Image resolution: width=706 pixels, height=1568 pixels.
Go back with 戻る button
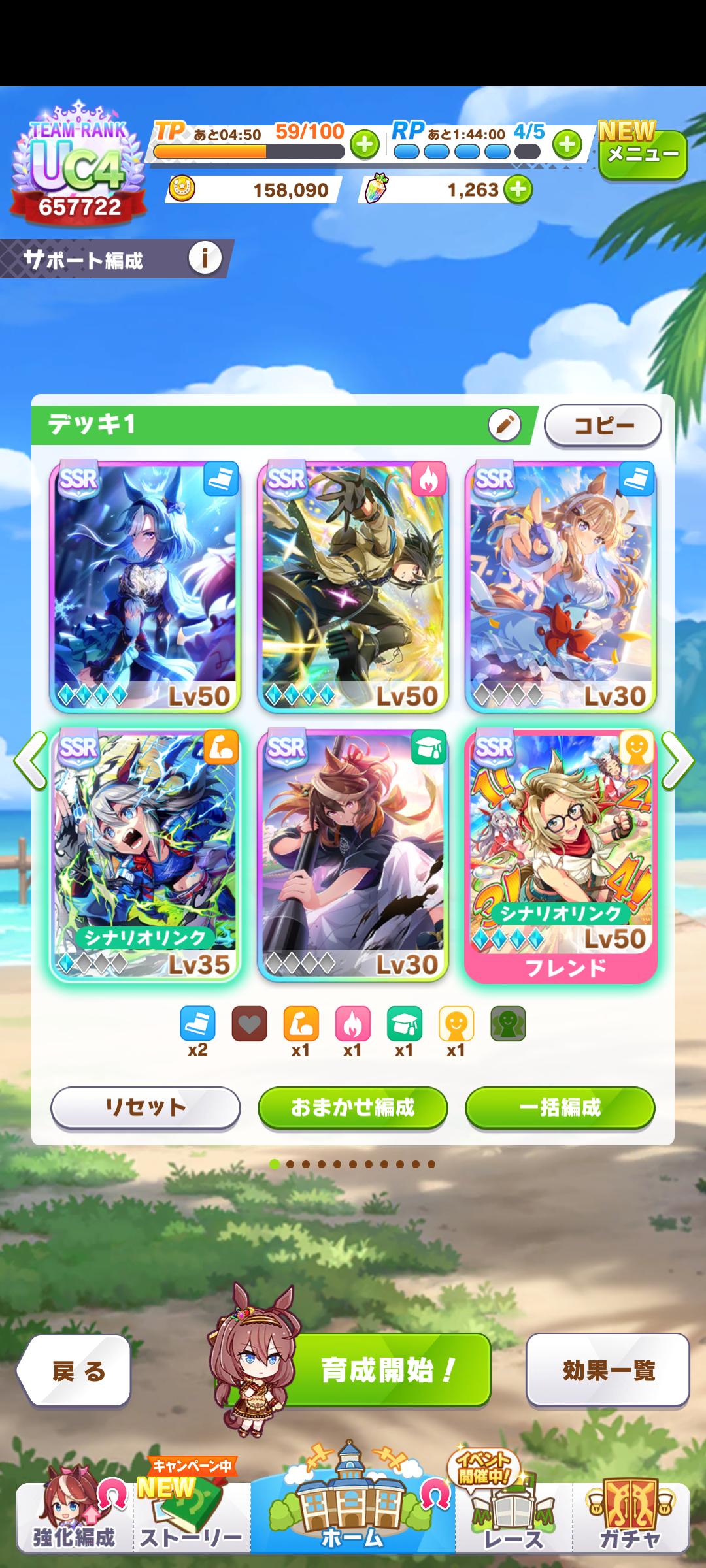point(76,1371)
